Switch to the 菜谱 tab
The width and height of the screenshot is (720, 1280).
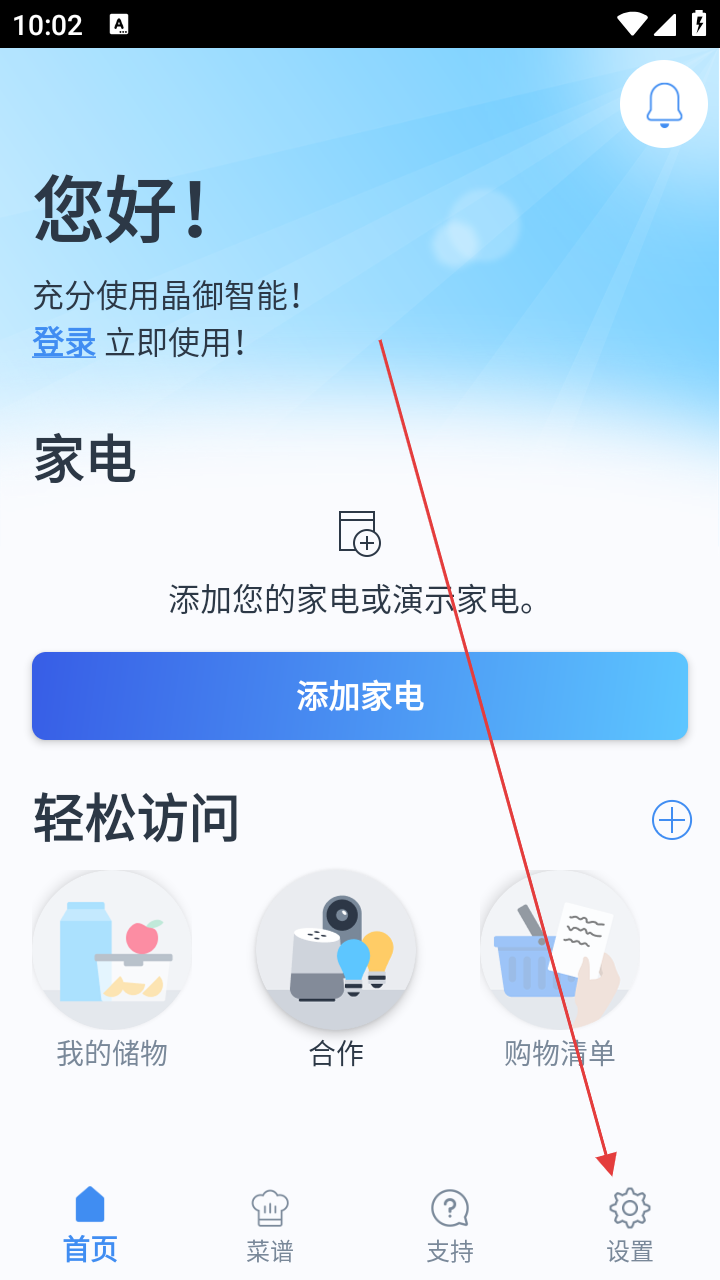270,1225
